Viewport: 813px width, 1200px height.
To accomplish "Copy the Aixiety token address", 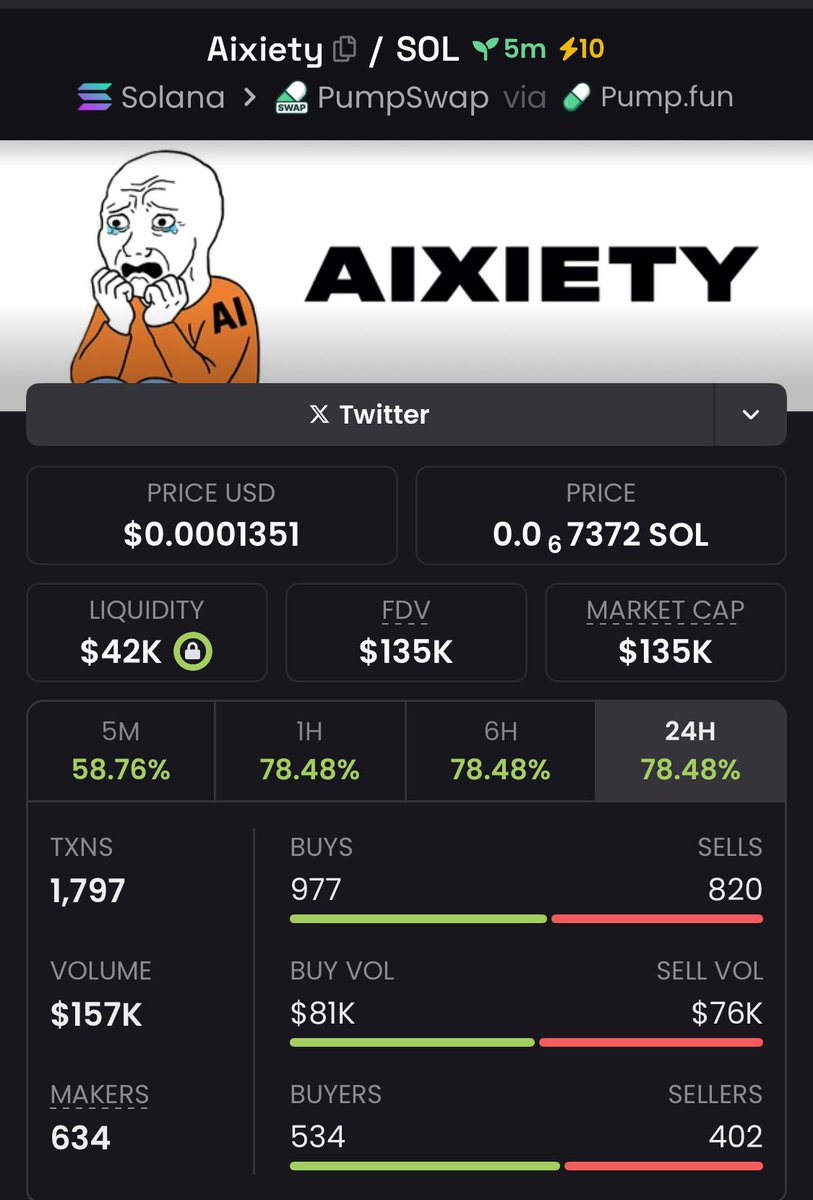I will [344, 49].
